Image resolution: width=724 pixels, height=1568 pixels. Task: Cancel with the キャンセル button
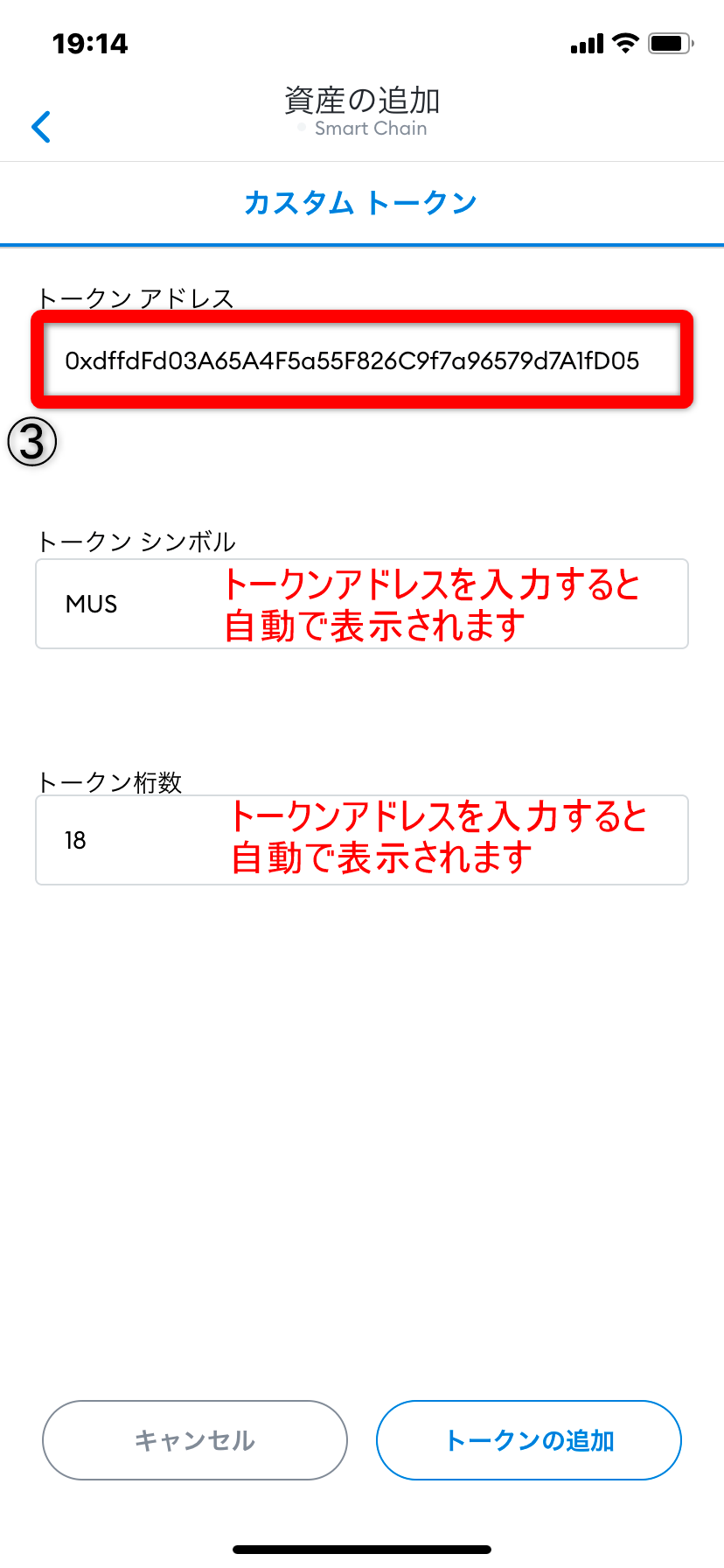pyautogui.click(x=195, y=1440)
